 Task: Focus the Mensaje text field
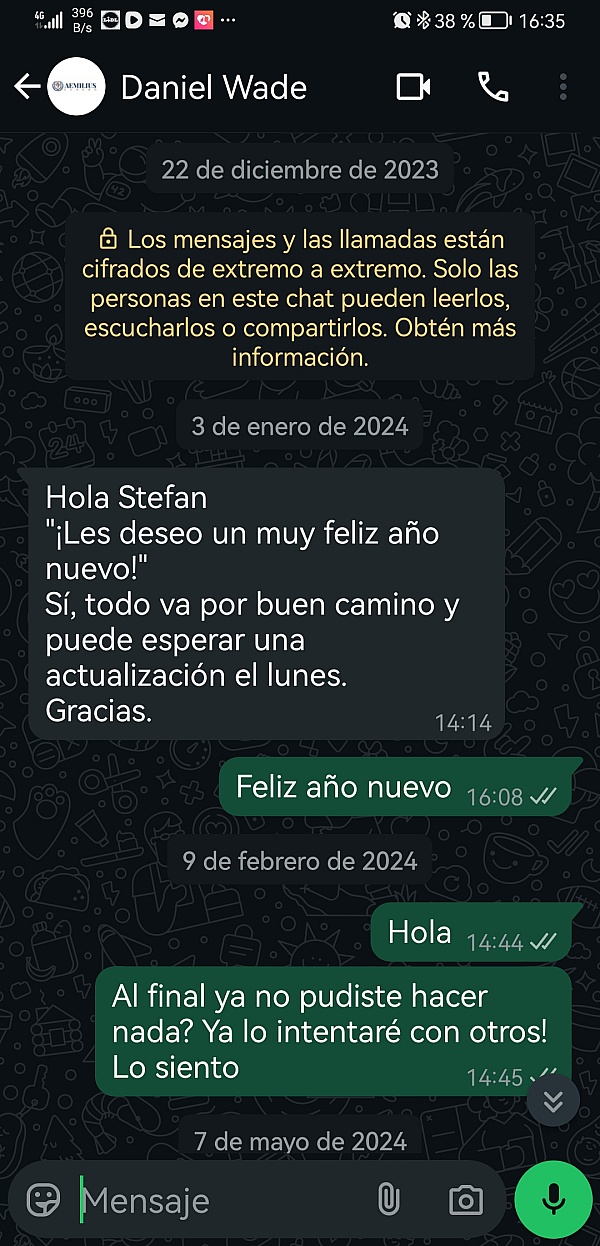(220, 1199)
